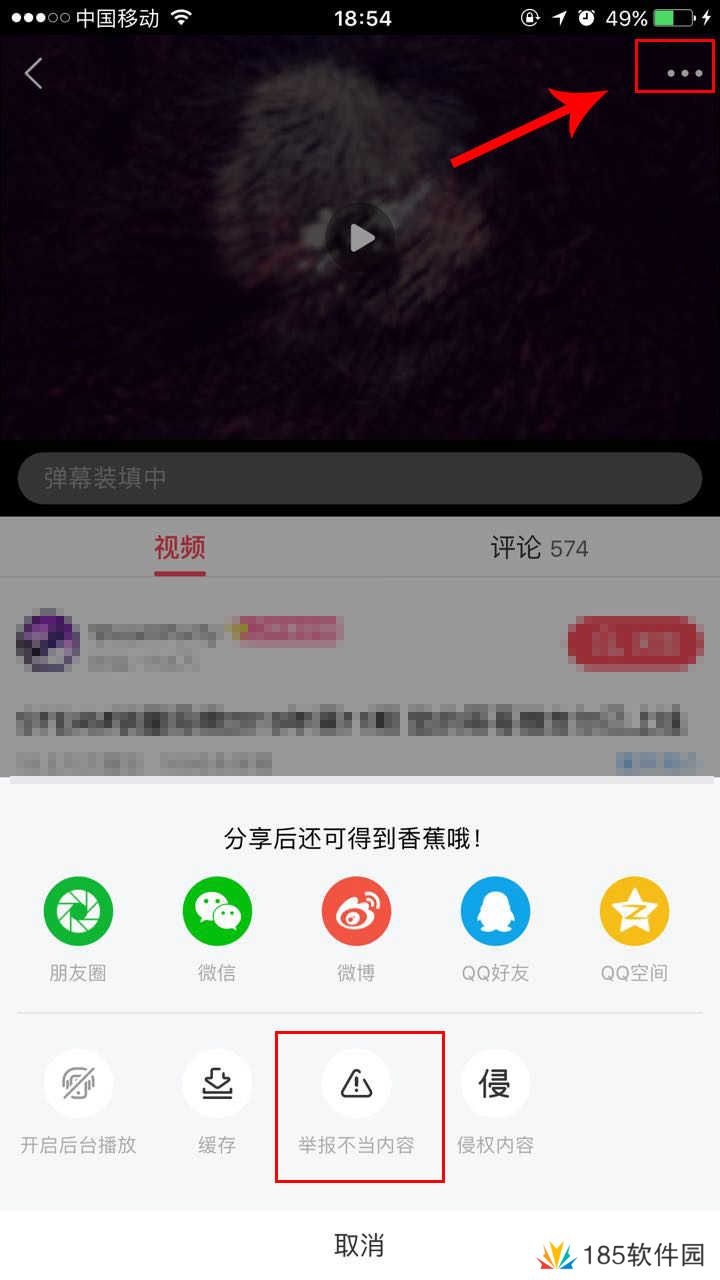Enable 开启后台播放

pyautogui.click(x=78, y=1084)
